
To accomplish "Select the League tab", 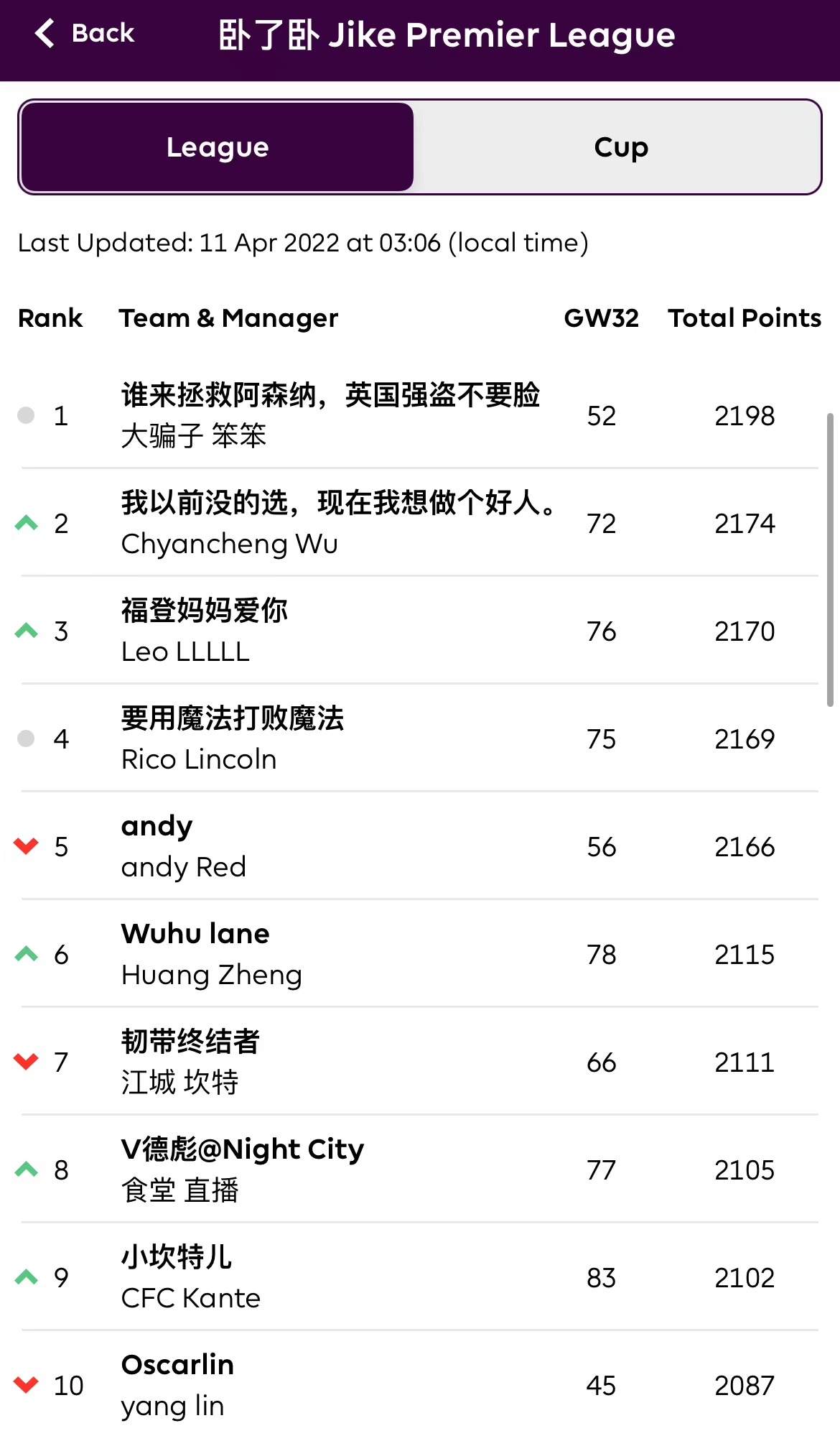I will [x=218, y=147].
